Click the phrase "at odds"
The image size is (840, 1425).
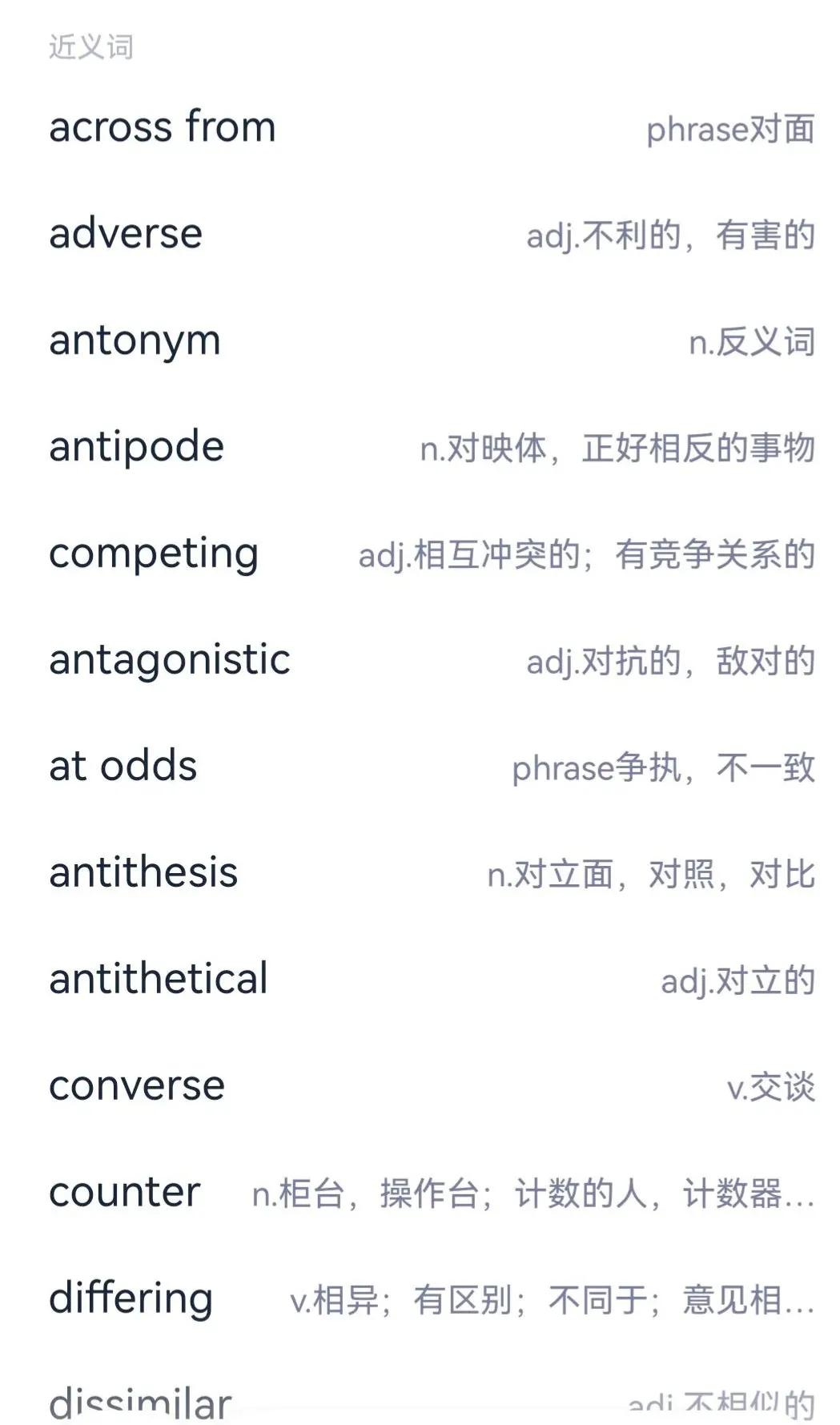(123, 765)
